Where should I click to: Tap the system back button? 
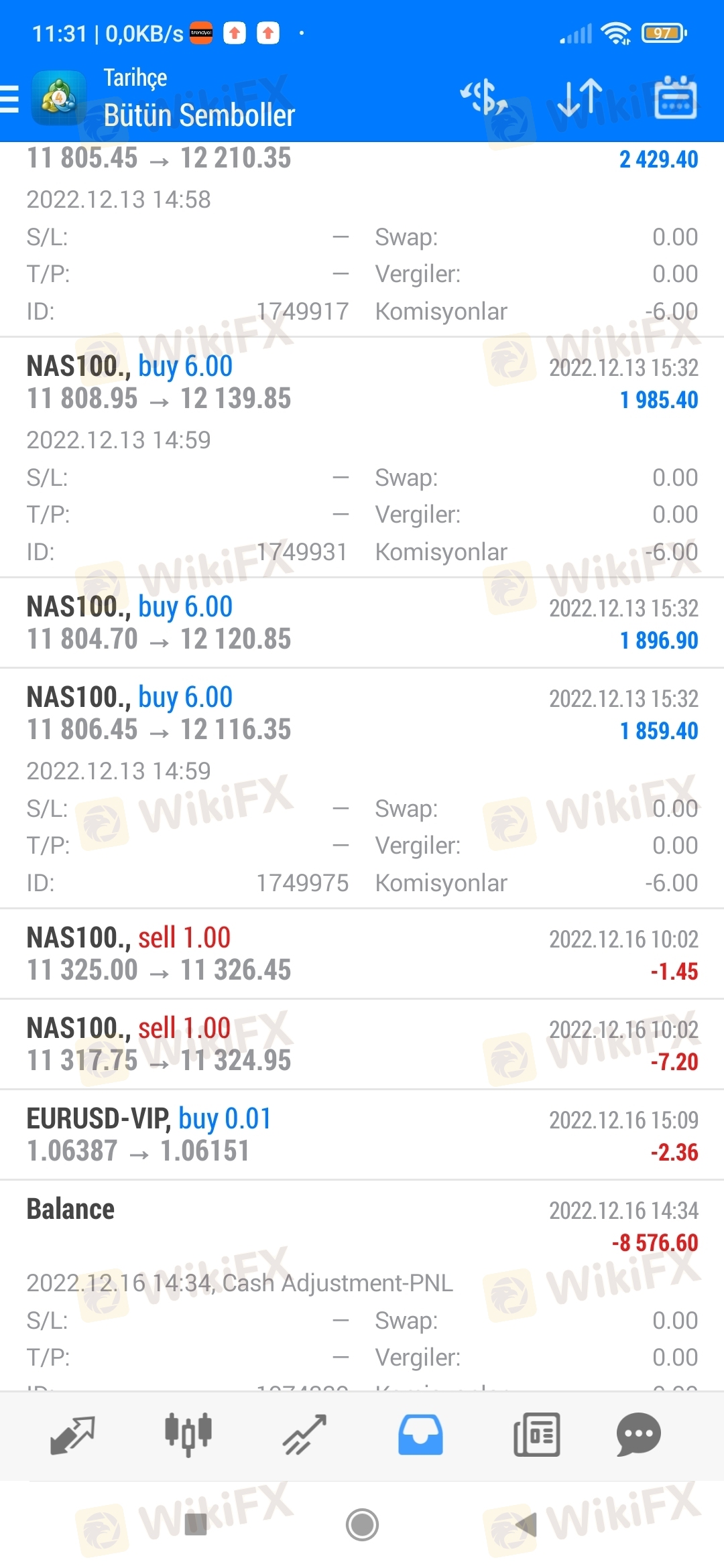pyautogui.click(x=527, y=1525)
